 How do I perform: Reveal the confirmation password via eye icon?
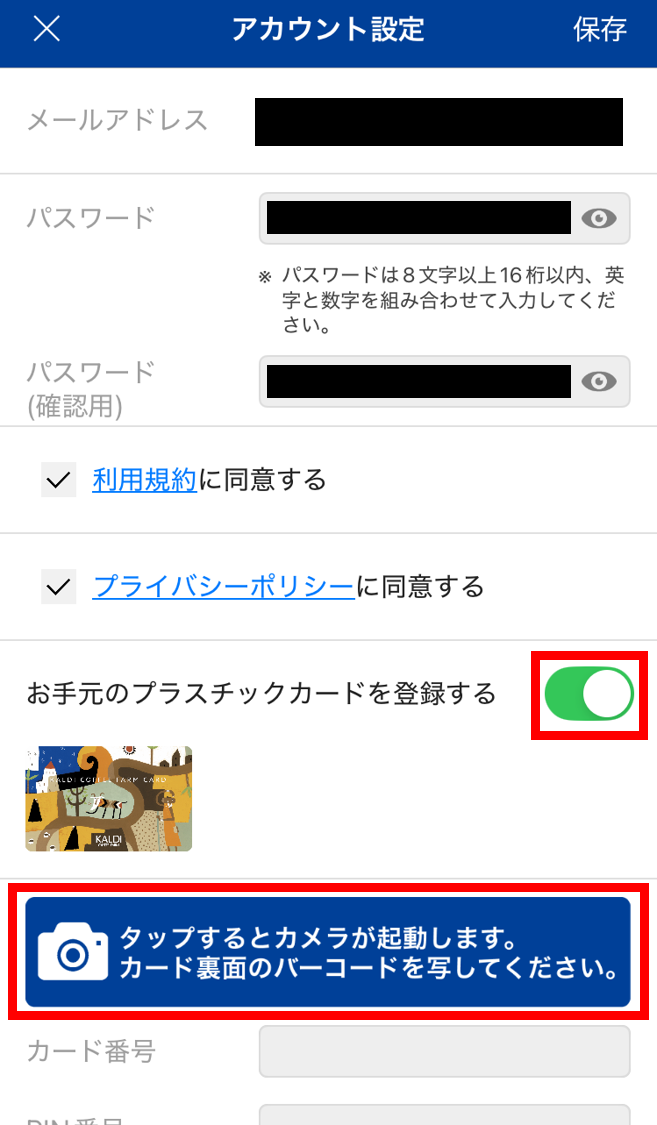tap(599, 381)
